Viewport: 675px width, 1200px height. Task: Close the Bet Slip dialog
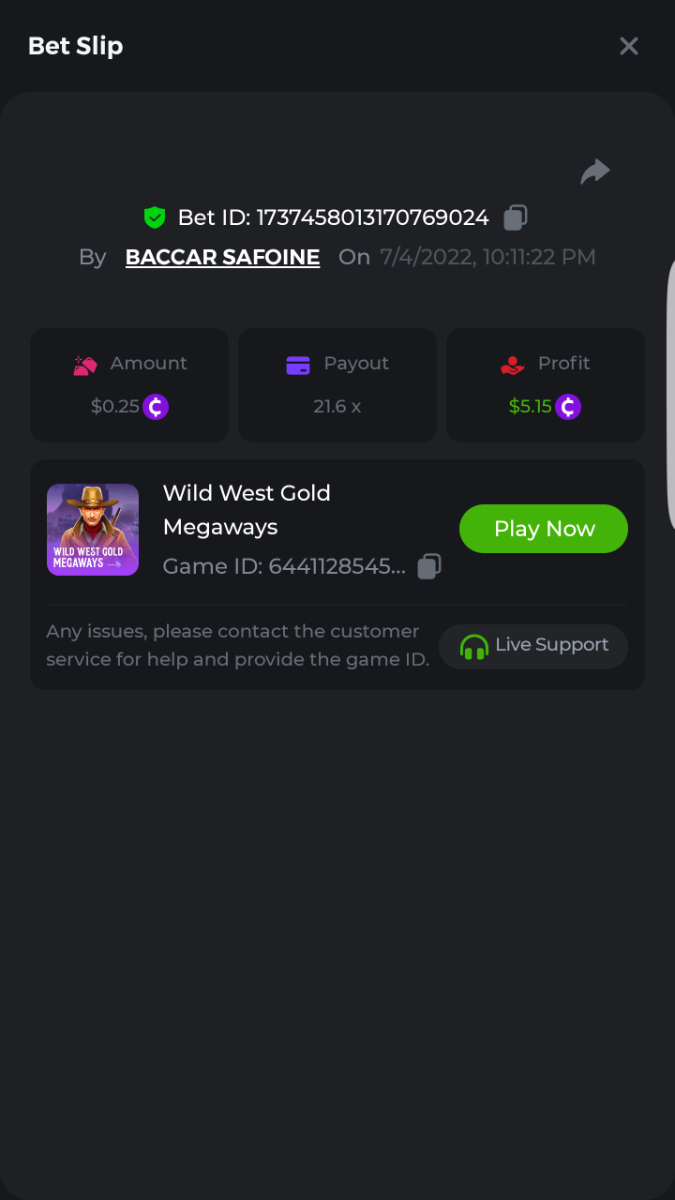point(628,46)
